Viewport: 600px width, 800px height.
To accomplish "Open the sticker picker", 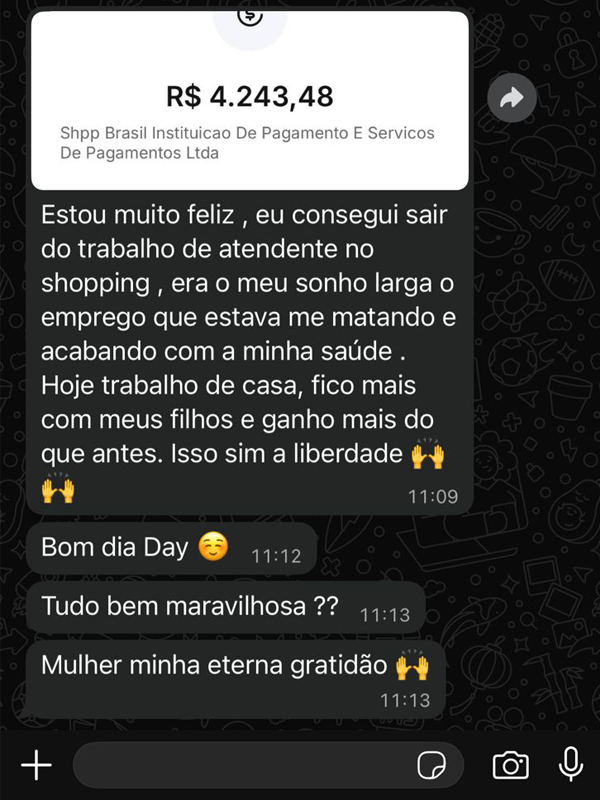I will click(x=432, y=766).
